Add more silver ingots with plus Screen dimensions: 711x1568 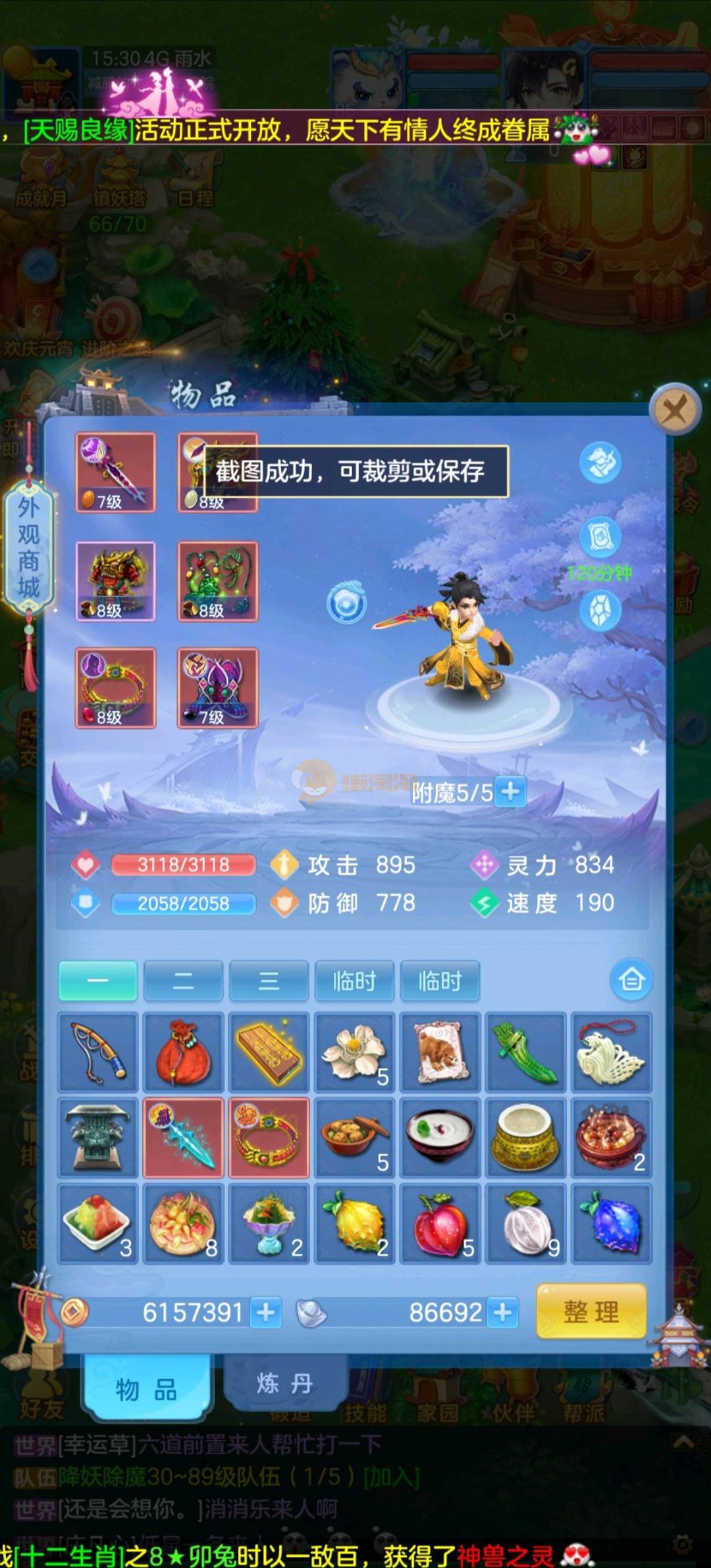pos(503,1312)
